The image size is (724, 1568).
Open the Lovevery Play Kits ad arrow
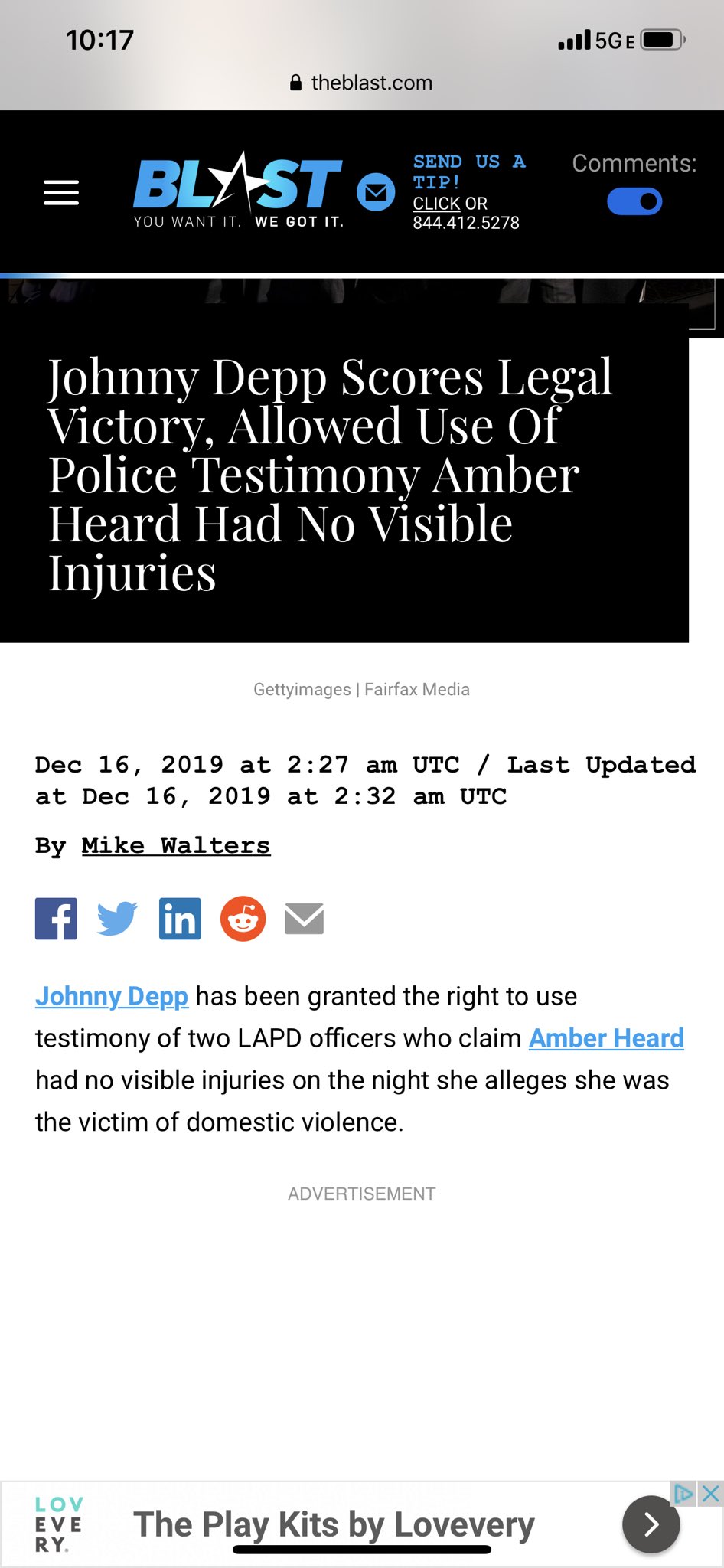pyautogui.click(x=651, y=1524)
